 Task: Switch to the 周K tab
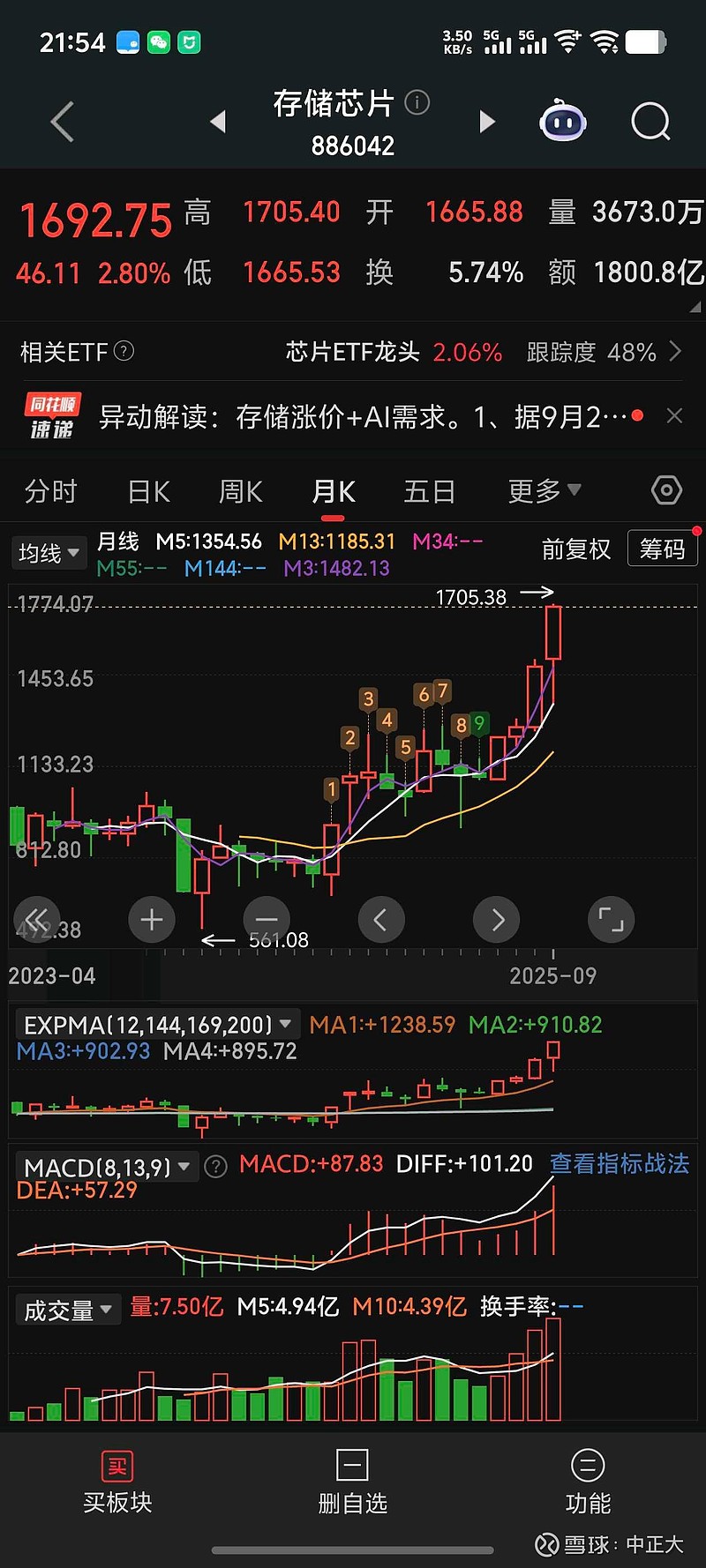(241, 491)
